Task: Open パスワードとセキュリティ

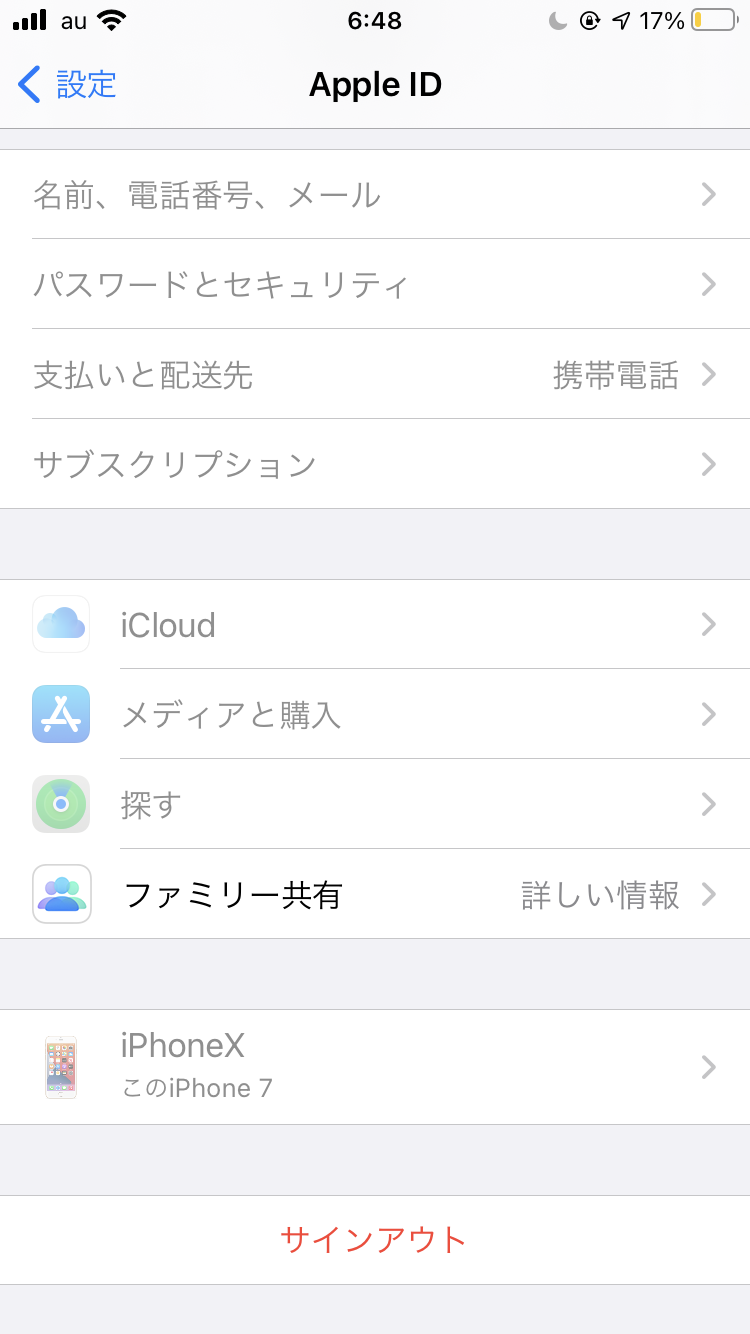Action: tap(375, 284)
